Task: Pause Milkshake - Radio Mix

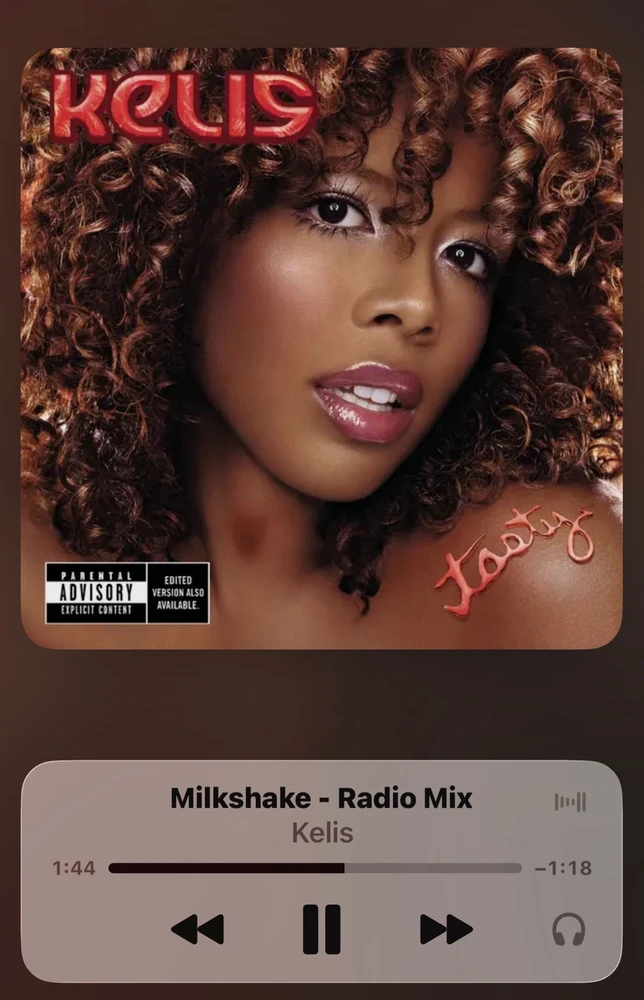Action: [x=321, y=929]
